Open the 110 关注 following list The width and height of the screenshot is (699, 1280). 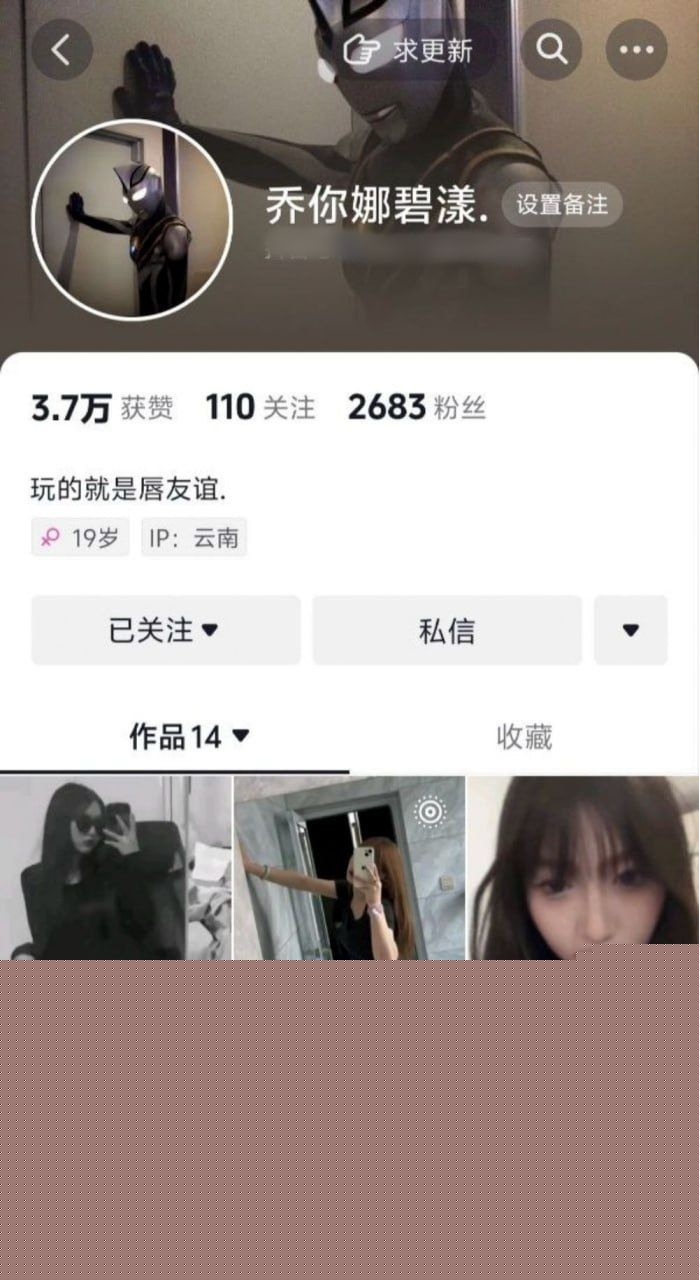(260, 408)
